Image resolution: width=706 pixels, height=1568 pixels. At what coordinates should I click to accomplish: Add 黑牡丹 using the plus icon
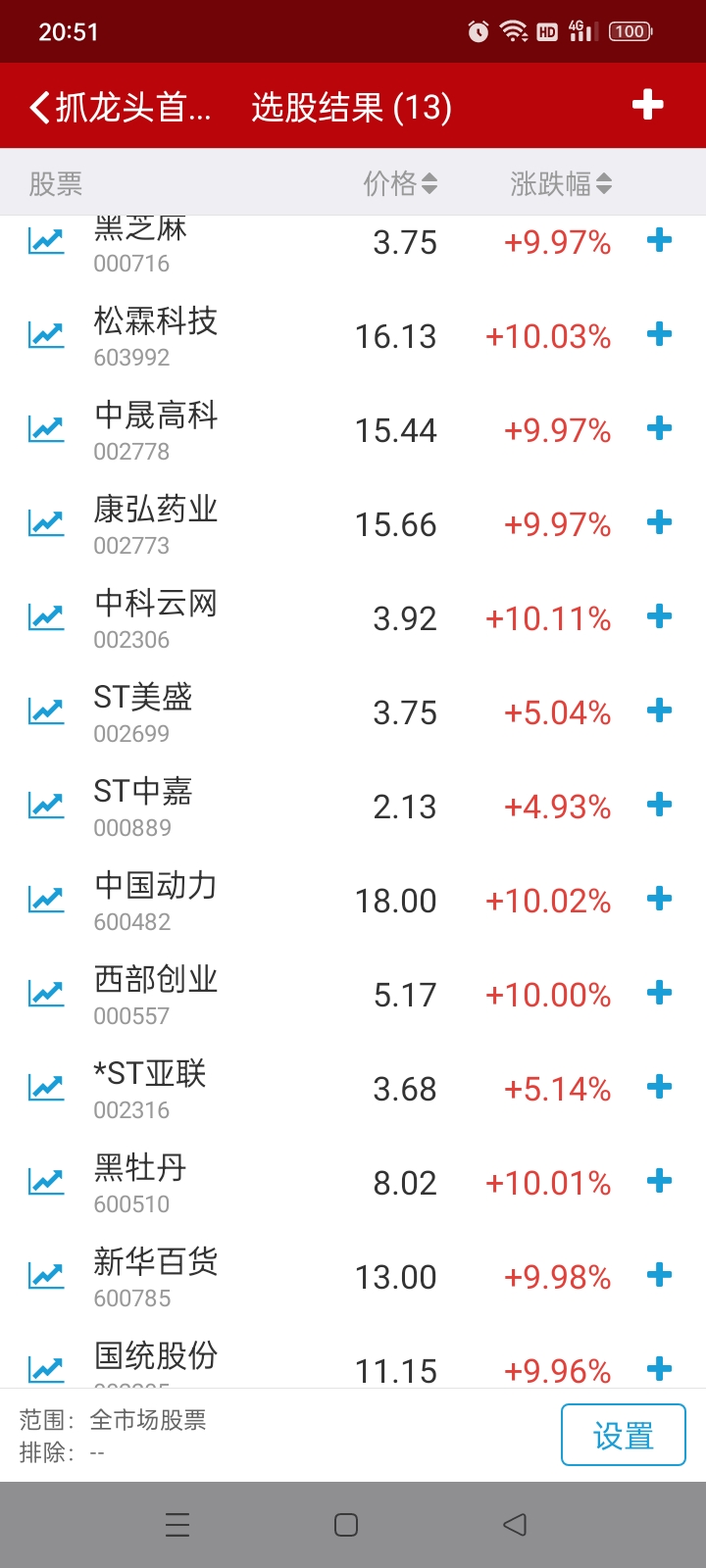pyautogui.click(x=660, y=1181)
